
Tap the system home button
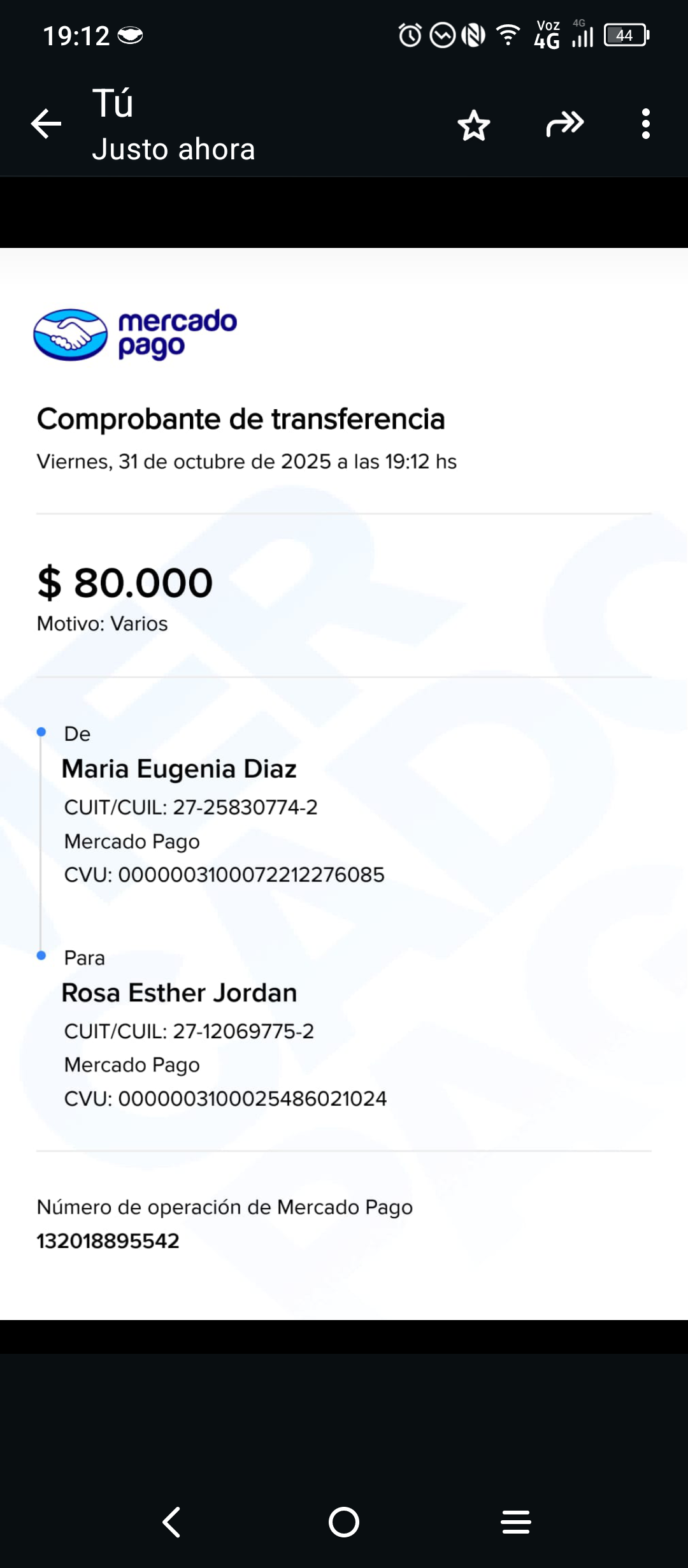point(344,1522)
